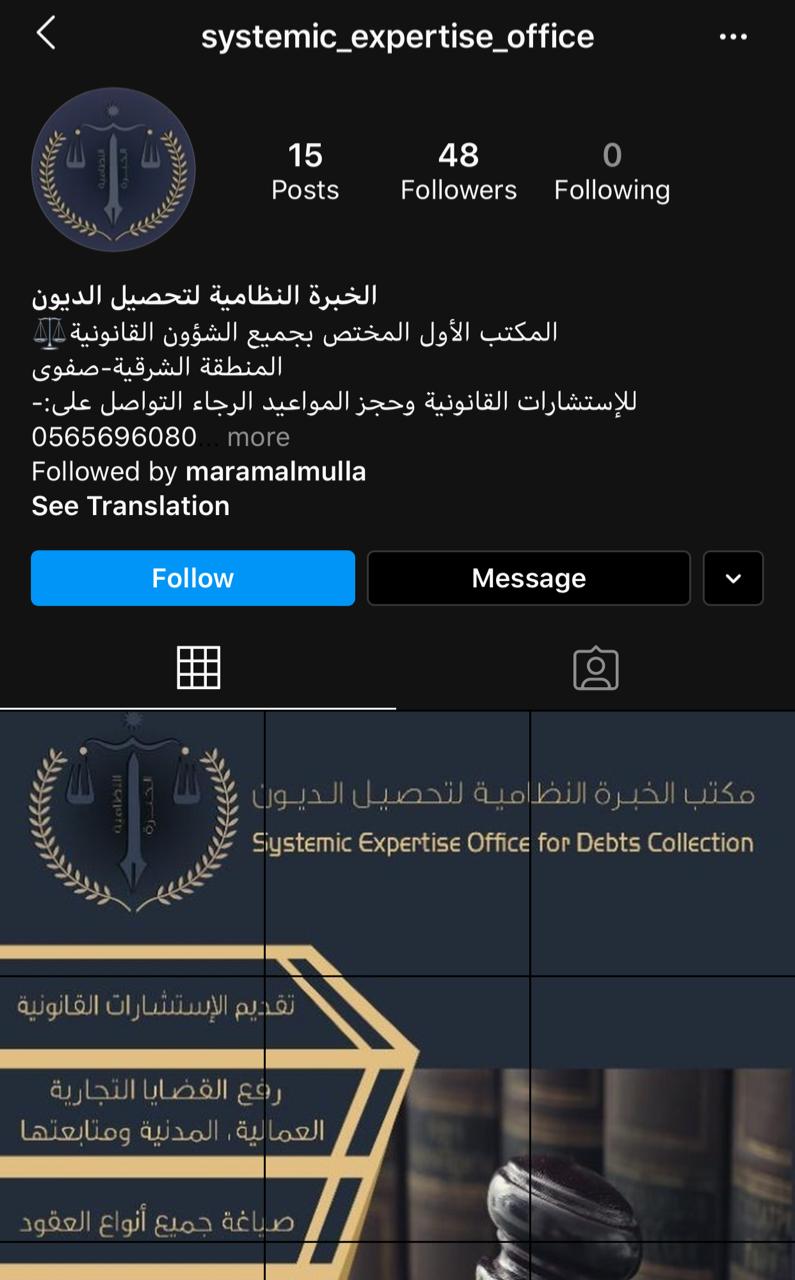View the 48 Followers list
Viewport: 795px width, 1280px height.
(x=458, y=171)
